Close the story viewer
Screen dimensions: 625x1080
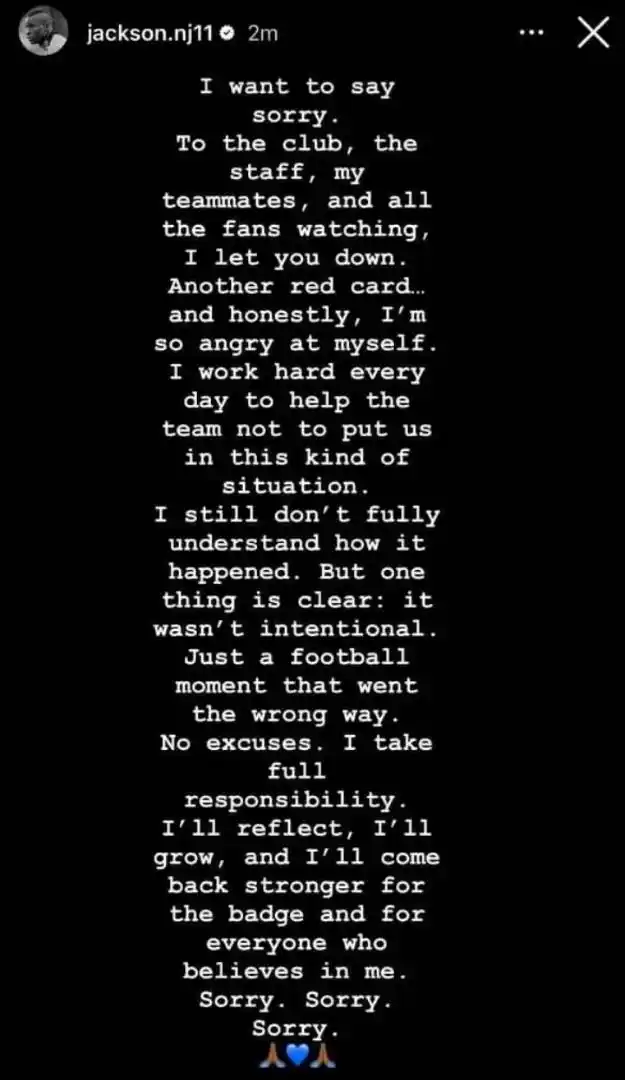[593, 33]
